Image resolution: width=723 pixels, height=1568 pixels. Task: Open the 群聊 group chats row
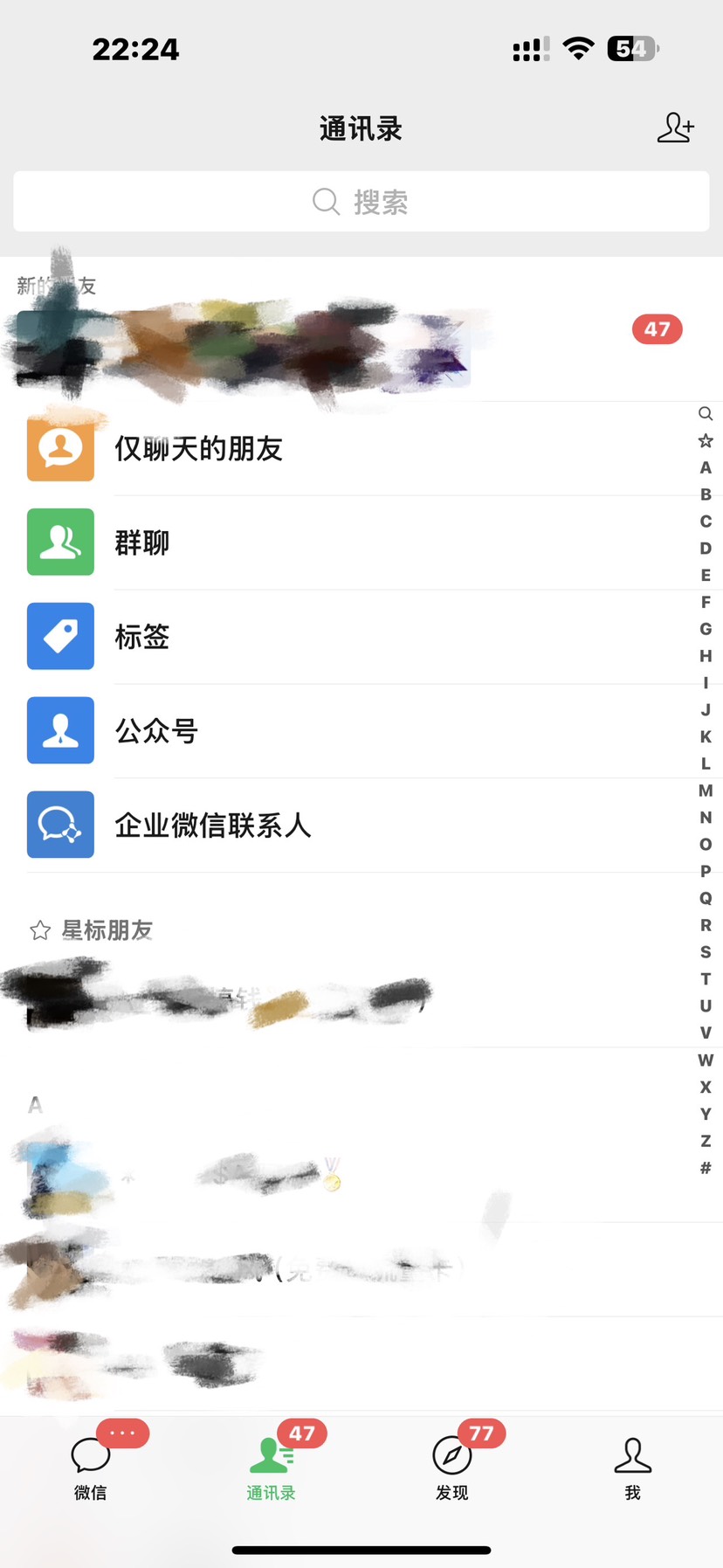[142, 542]
